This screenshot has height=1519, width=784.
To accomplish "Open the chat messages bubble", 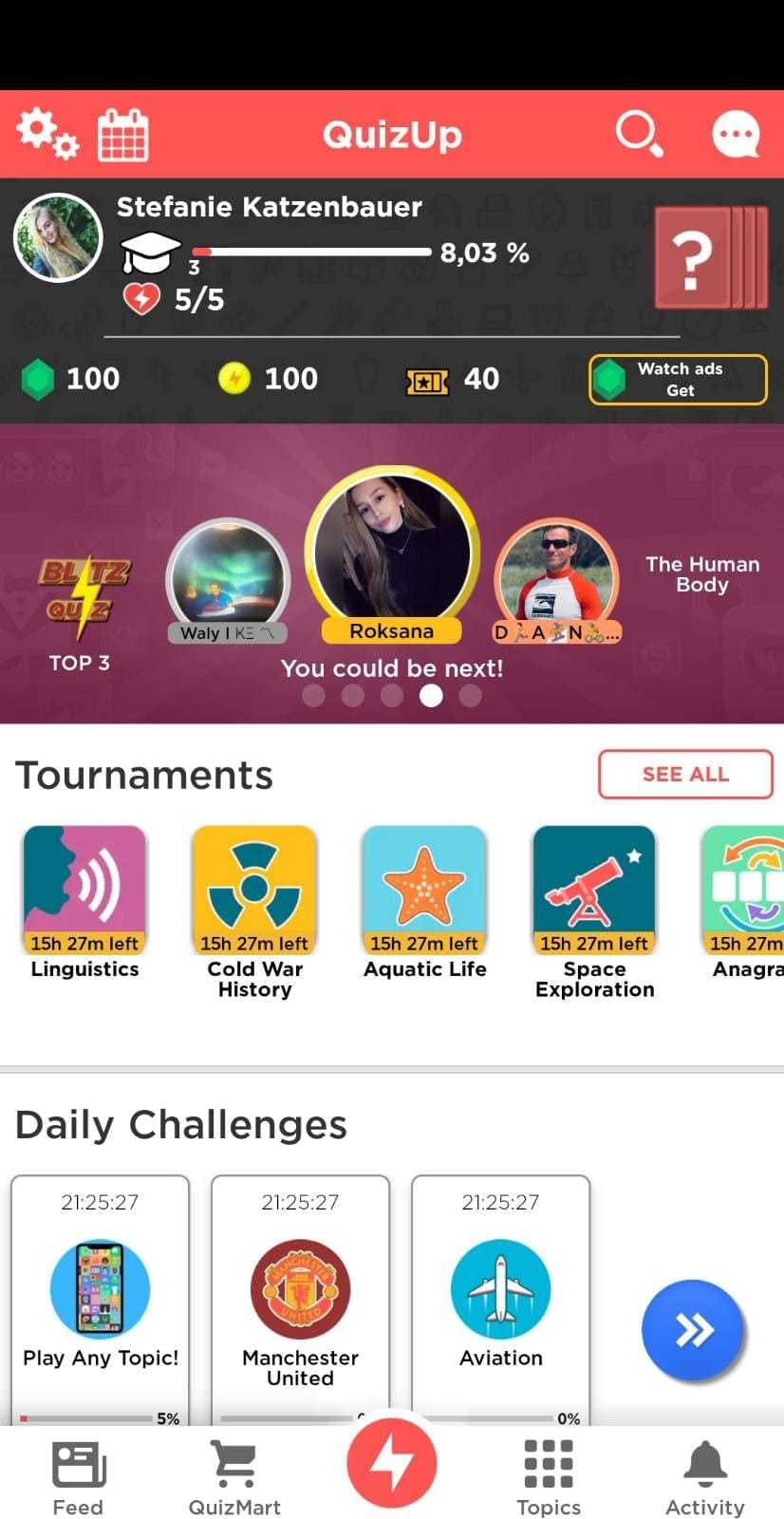I will (x=736, y=135).
